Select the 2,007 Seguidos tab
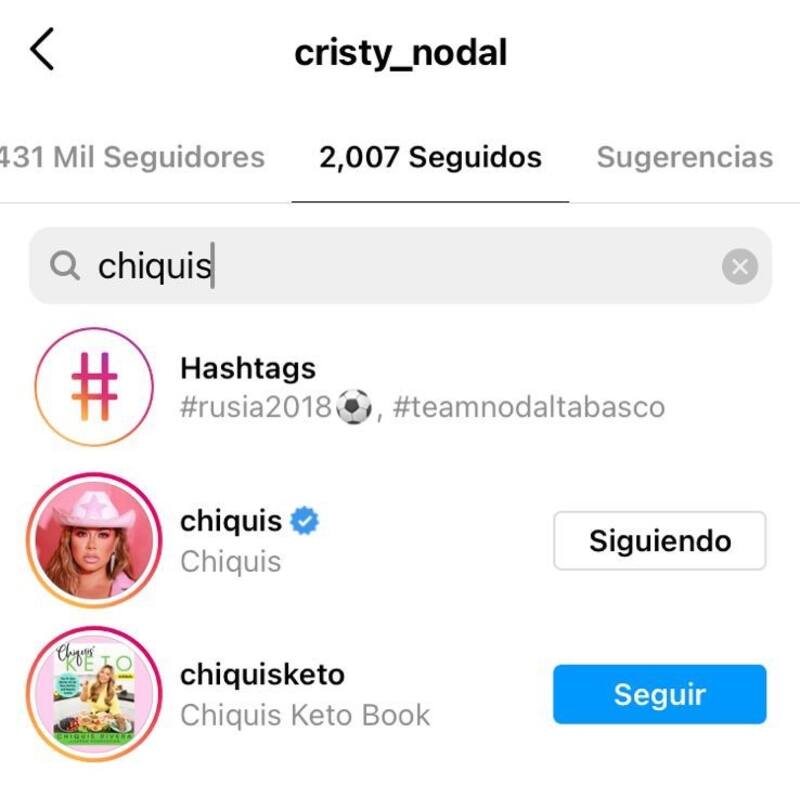800x798 pixels. click(x=430, y=157)
